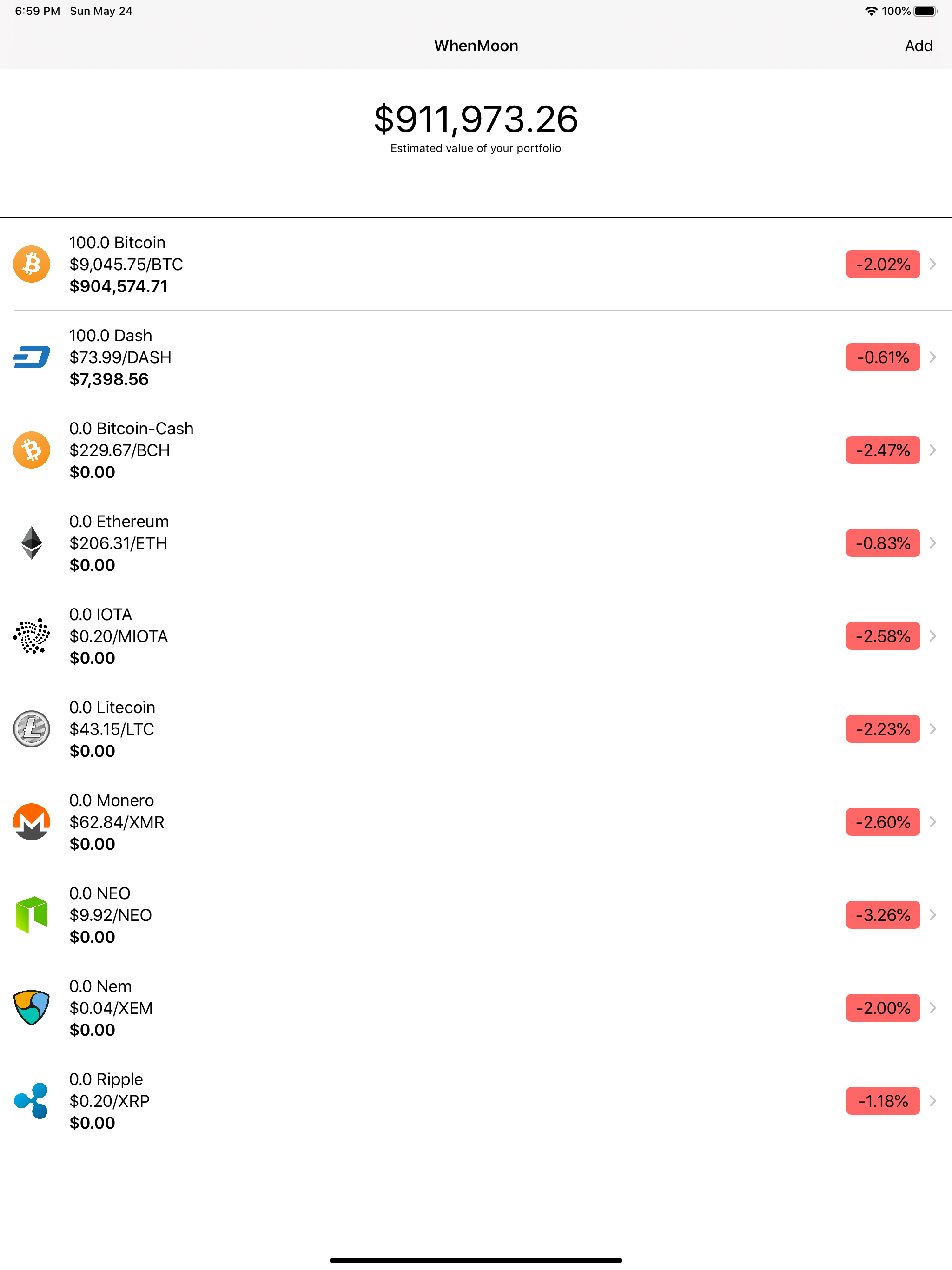This screenshot has width=952, height=1270.
Task: Click the WhenMoon title
Action: click(476, 46)
